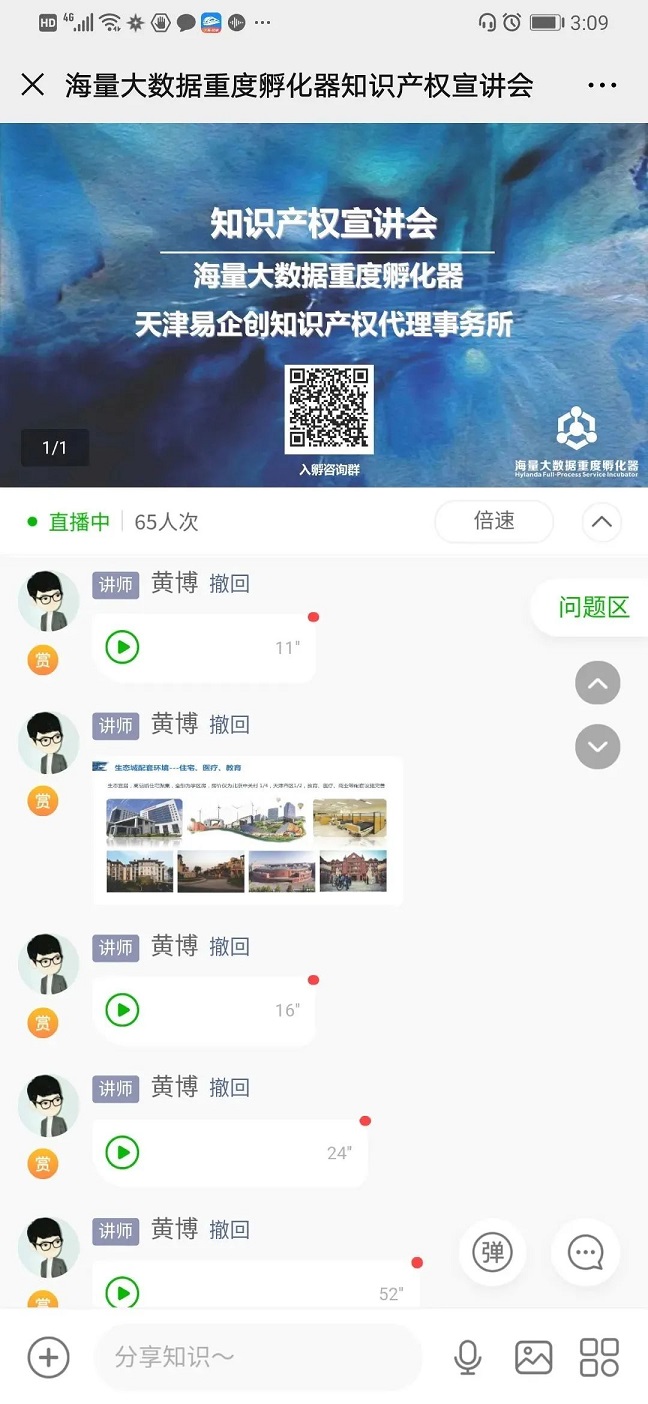The image size is (648, 1404).
Task: Toggle the 弹 bullet comments button
Action: pos(493,1252)
